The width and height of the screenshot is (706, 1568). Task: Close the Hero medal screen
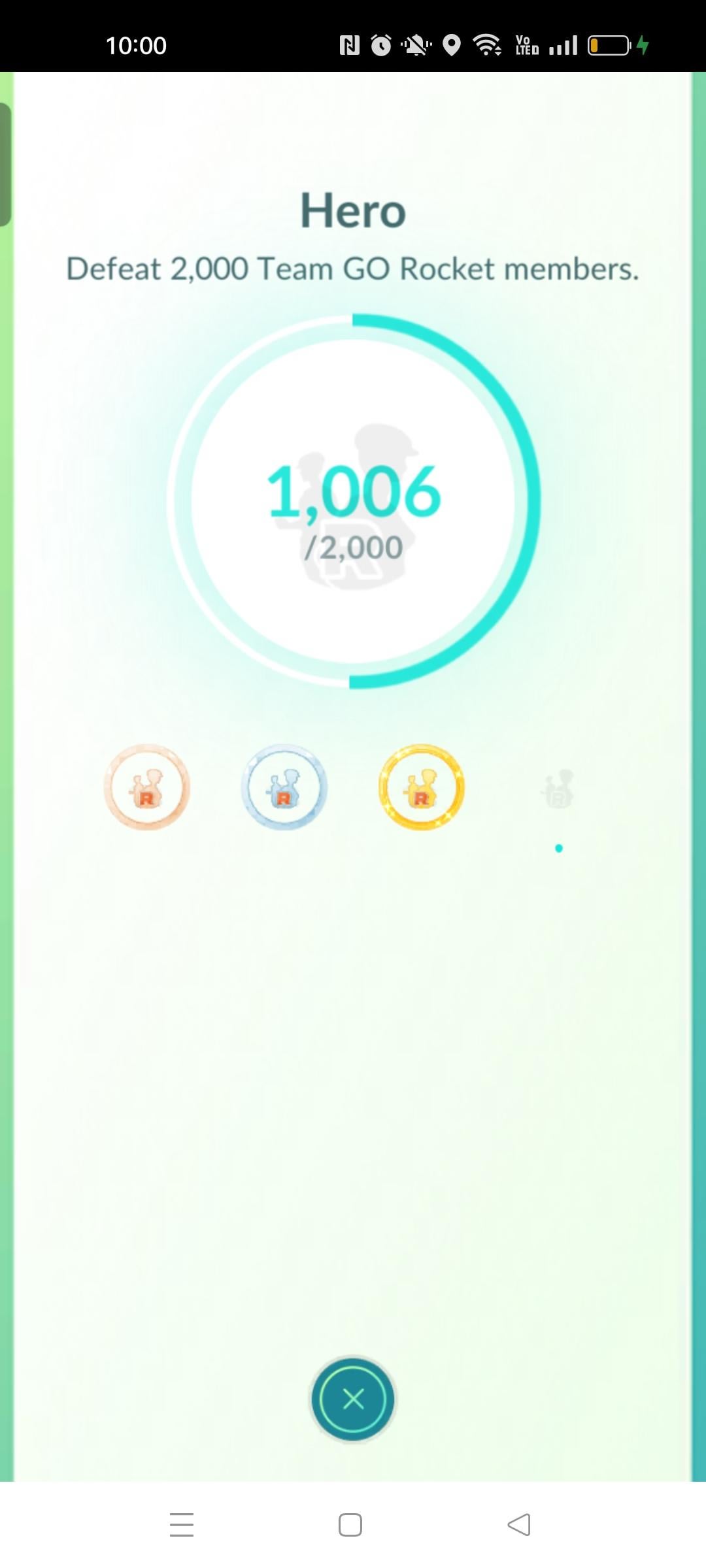(x=353, y=1399)
